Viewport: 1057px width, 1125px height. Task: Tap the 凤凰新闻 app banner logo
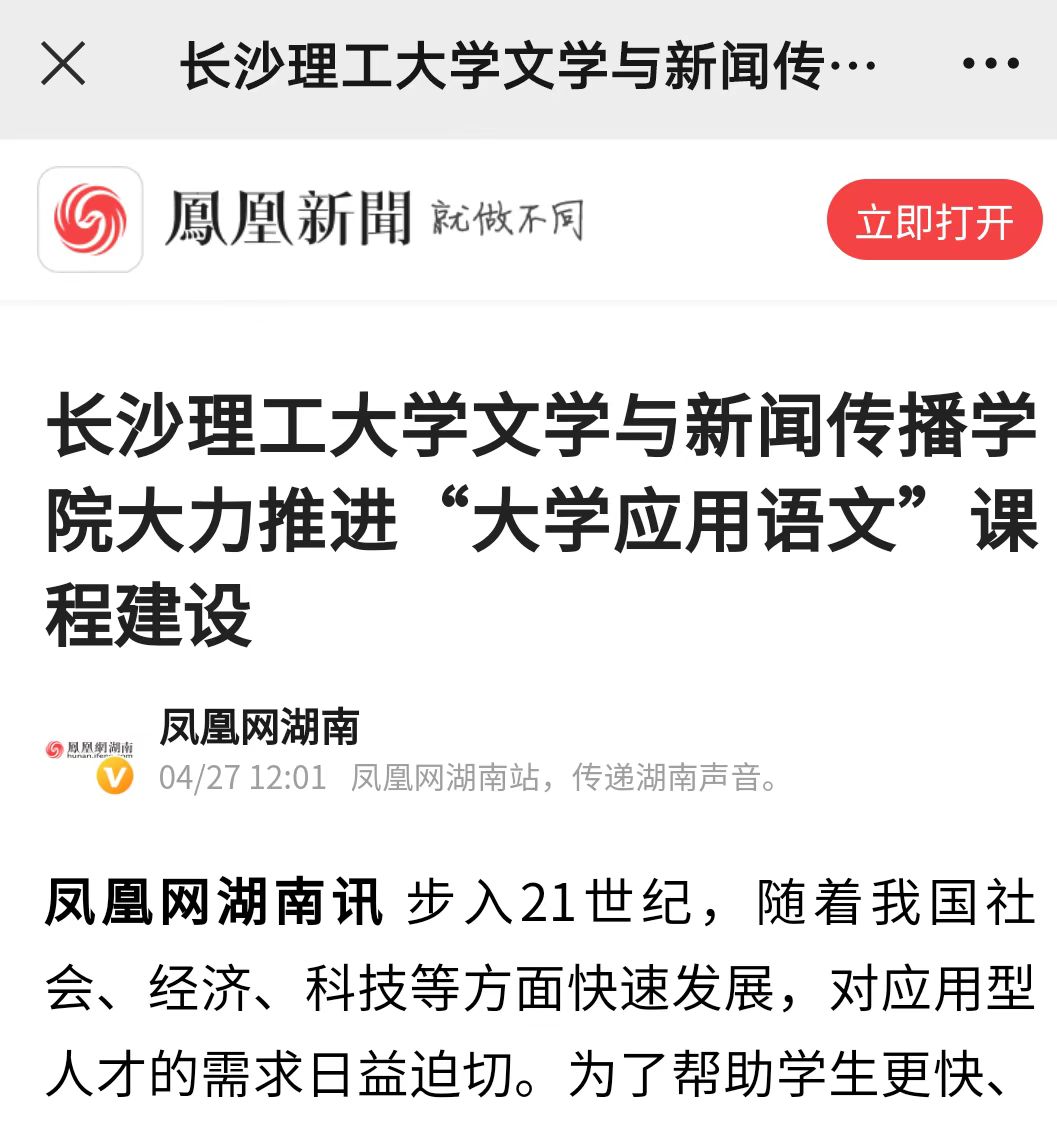(x=90, y=220)
